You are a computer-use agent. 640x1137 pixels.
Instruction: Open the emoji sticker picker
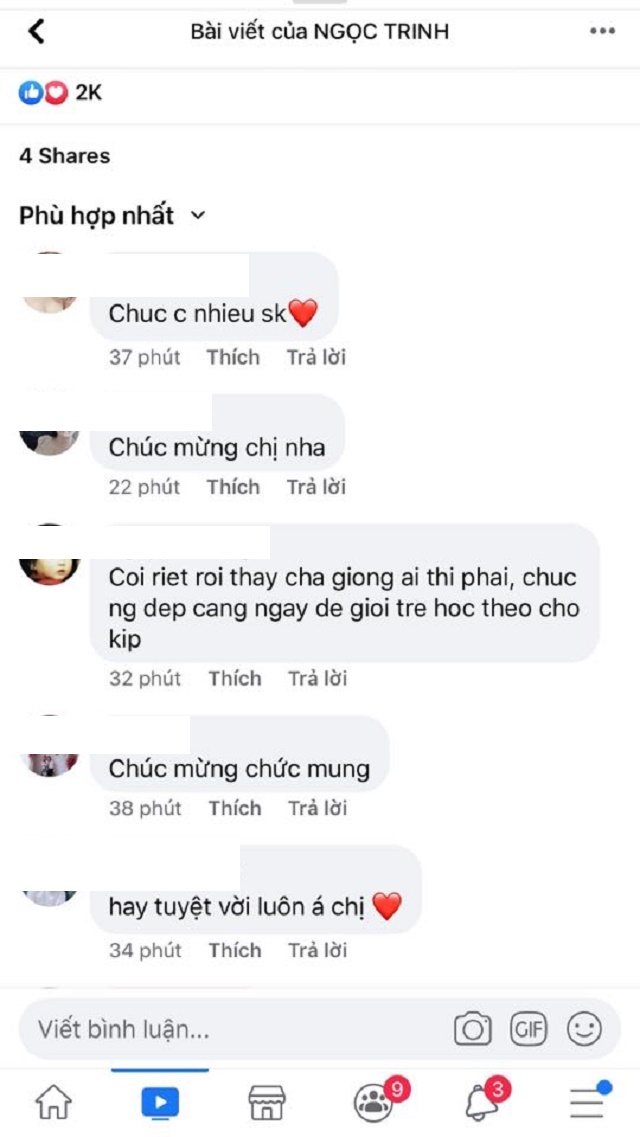(584, 1028)
